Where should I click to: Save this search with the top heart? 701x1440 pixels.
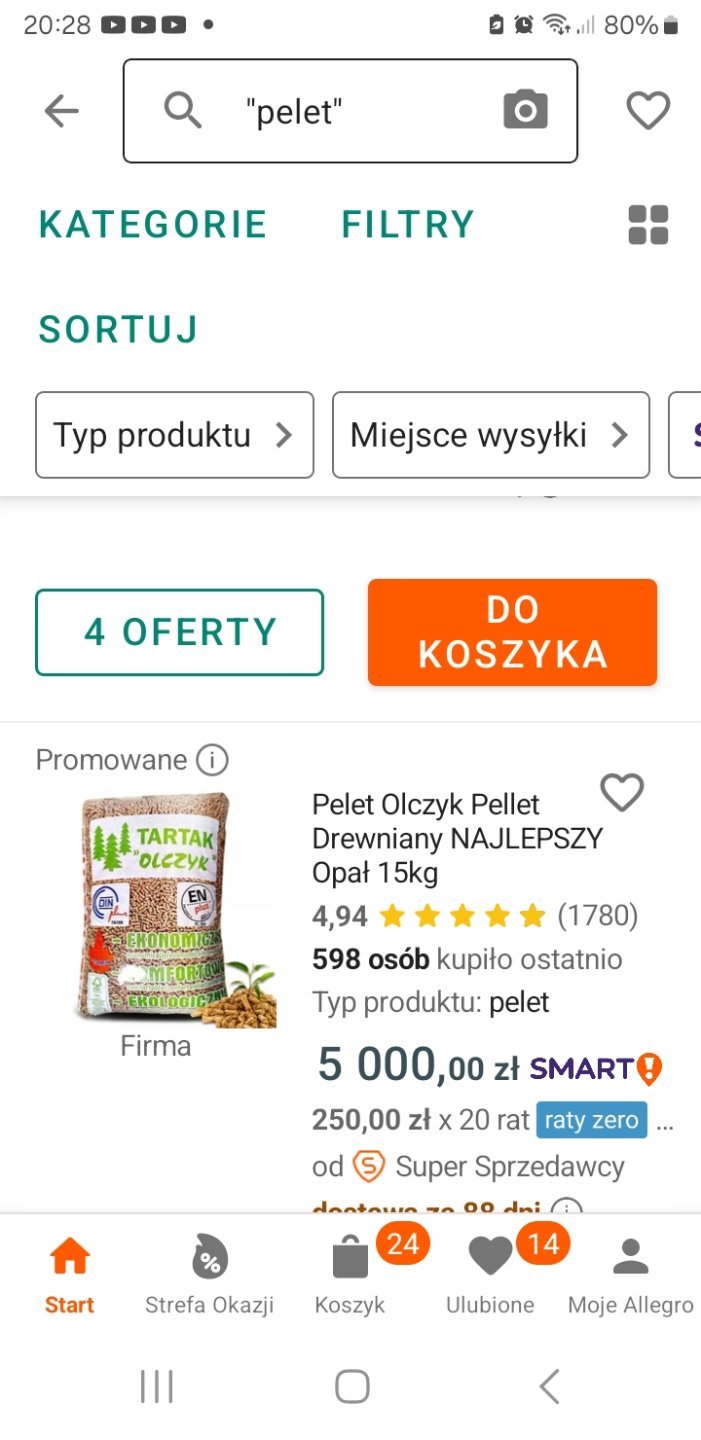click(647, 111)
